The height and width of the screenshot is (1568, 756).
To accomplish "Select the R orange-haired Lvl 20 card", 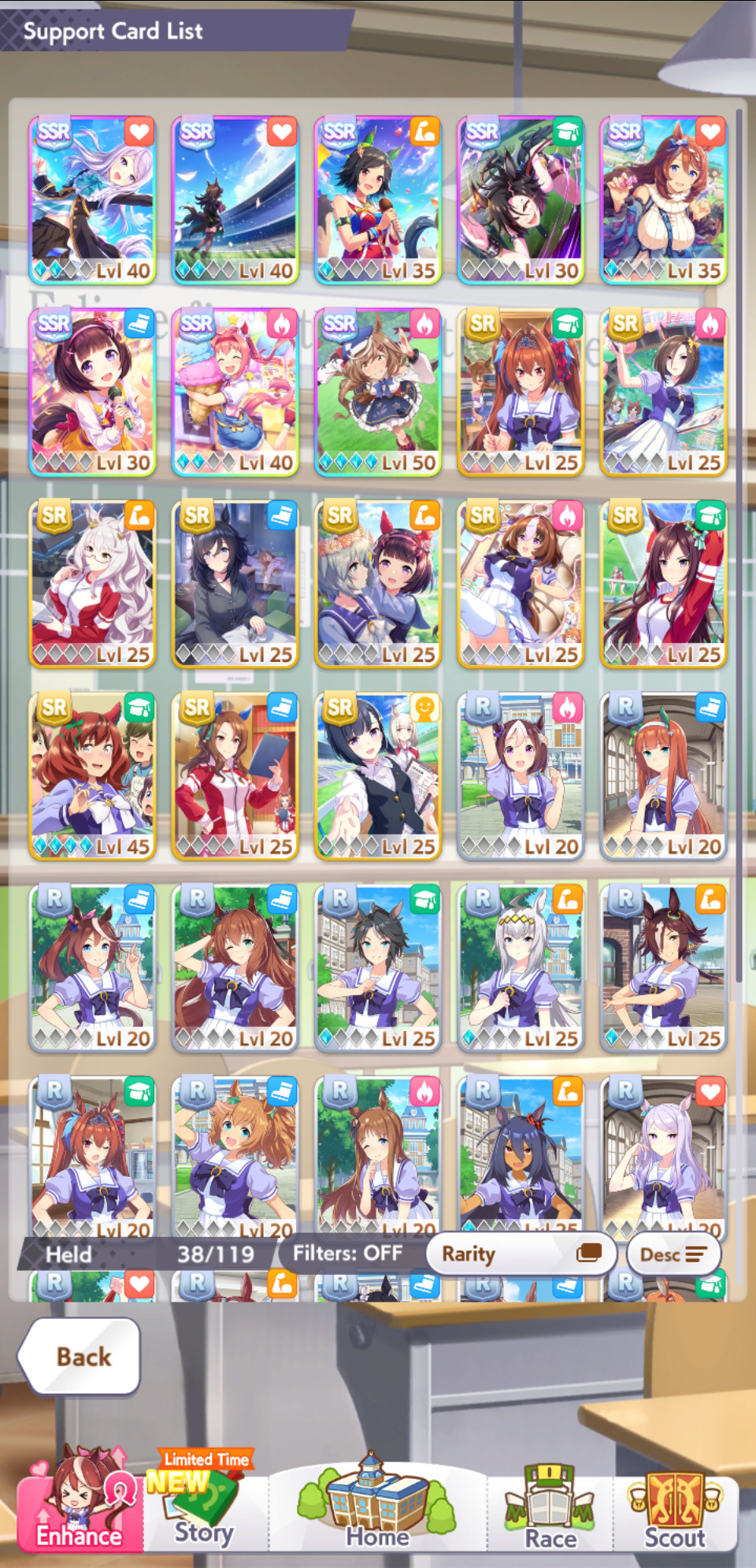I will (663, 776).
